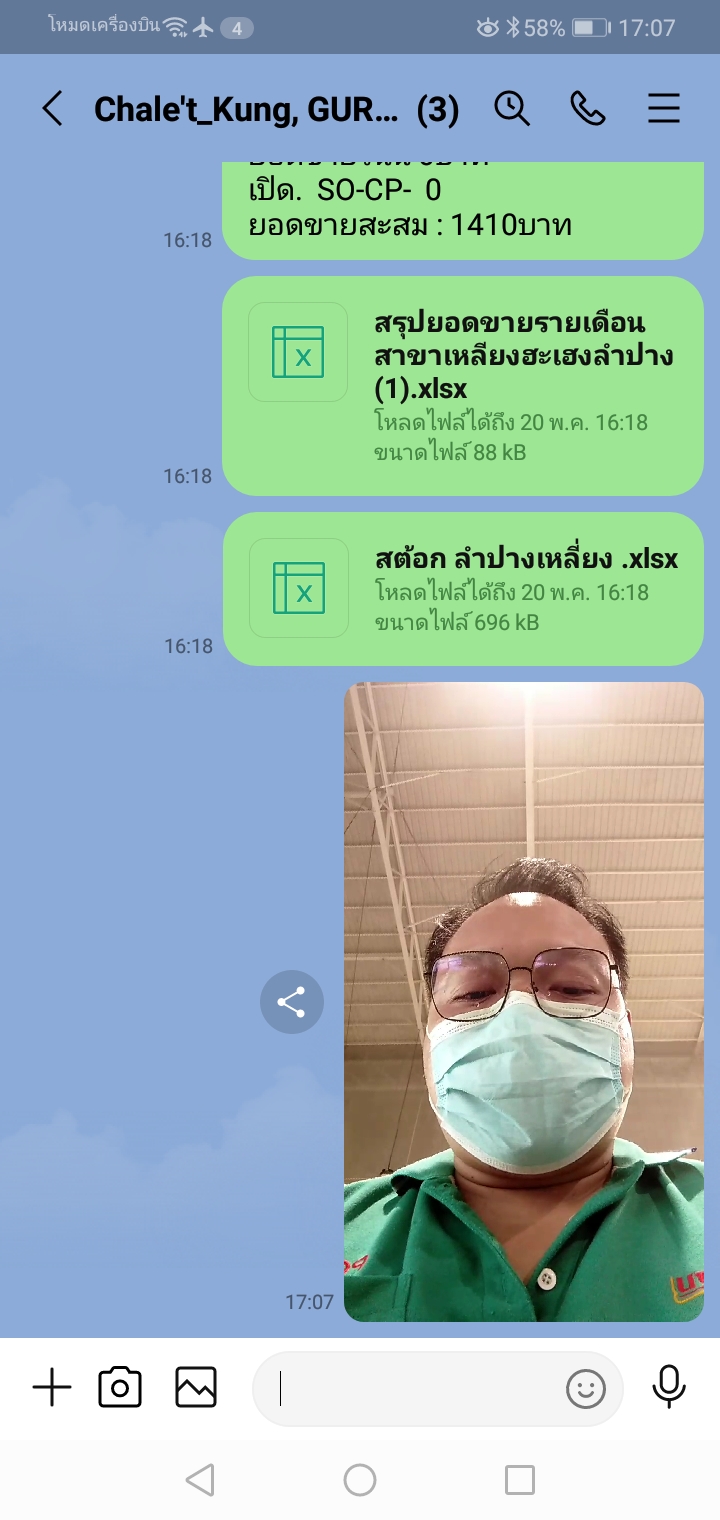Share the photo sent at 17:07

tap(292, 1002)
